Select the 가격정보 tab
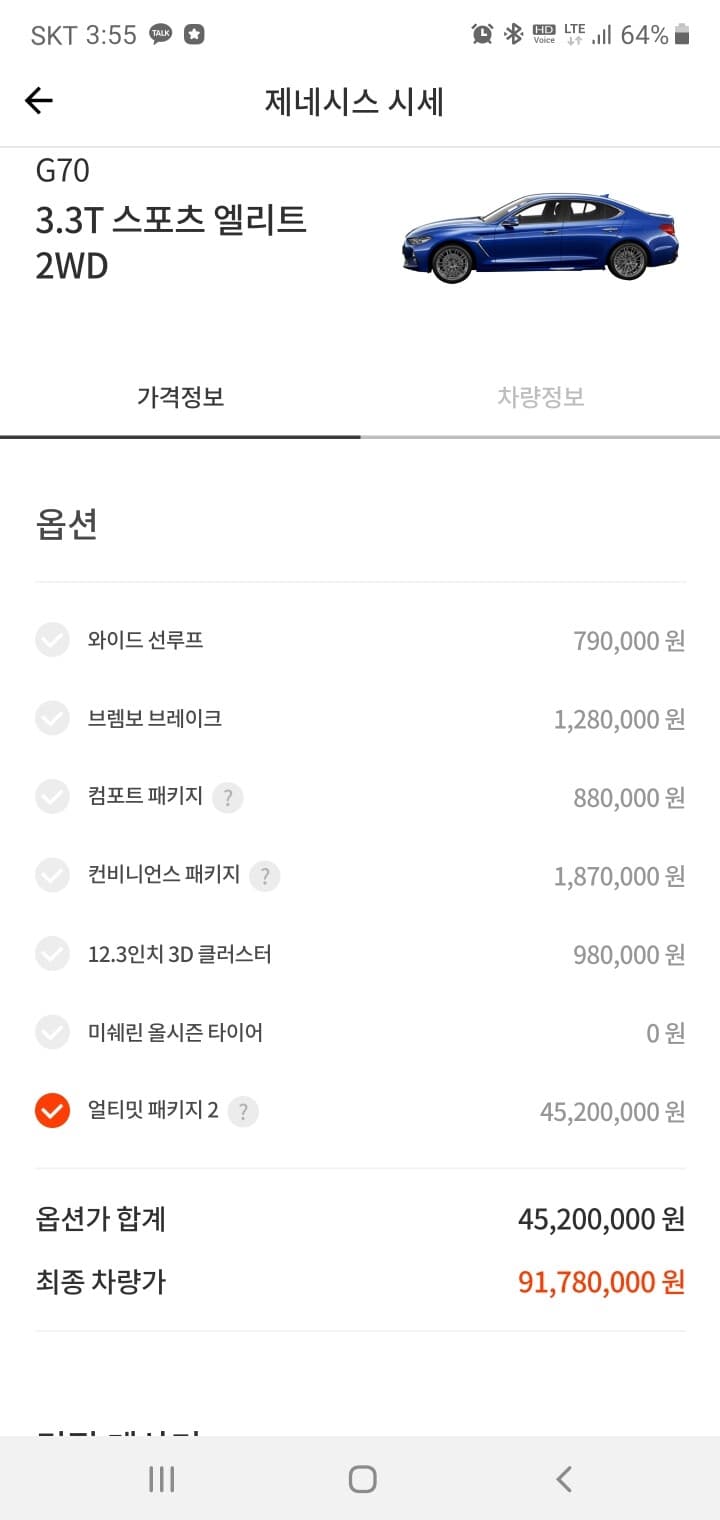The image size is (720, 1520). [180, 397]
